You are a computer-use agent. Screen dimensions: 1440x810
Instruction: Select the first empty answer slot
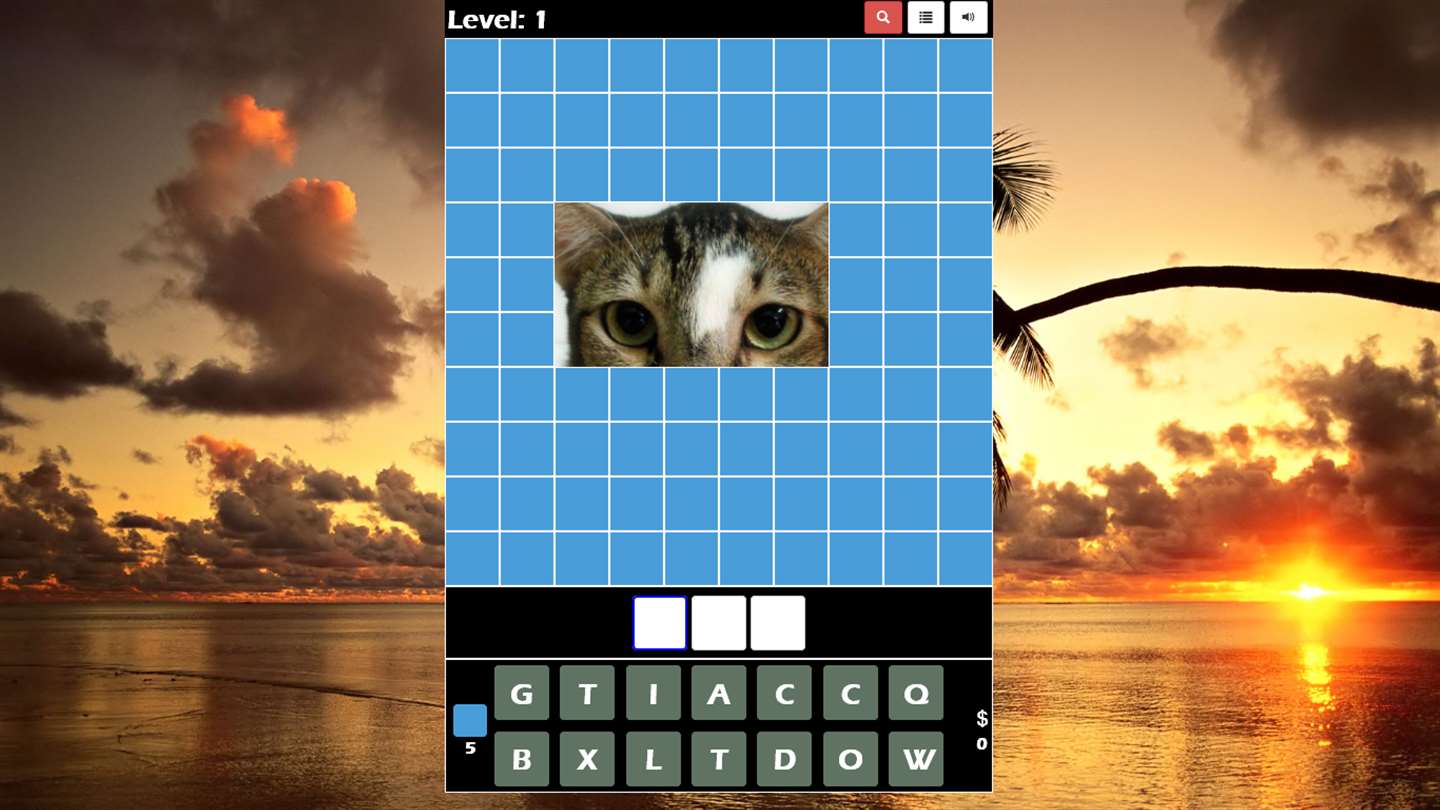(x=660, y=623)
